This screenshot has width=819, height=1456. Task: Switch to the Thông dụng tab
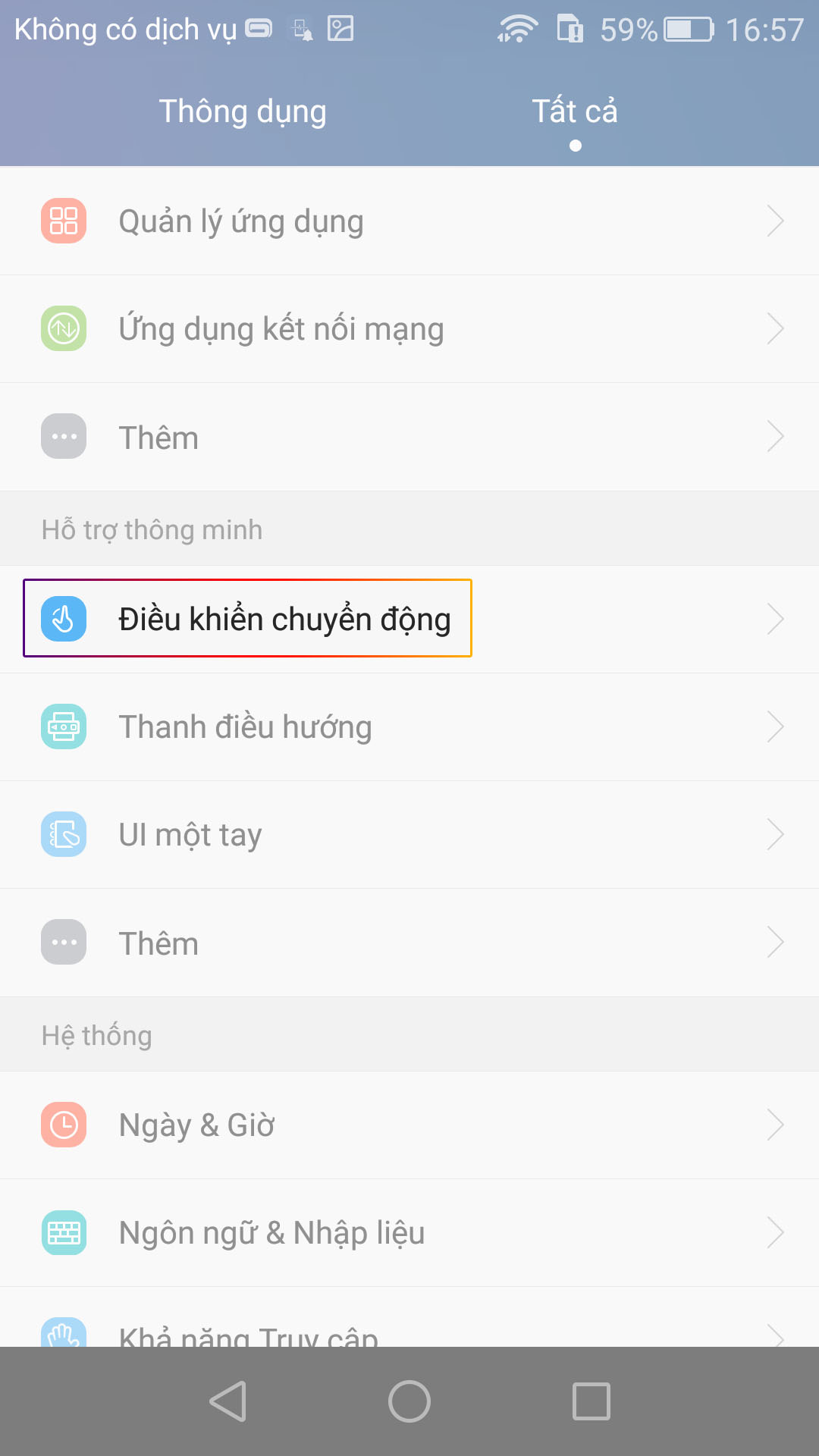pyautogui.click(x=242, y=111)
